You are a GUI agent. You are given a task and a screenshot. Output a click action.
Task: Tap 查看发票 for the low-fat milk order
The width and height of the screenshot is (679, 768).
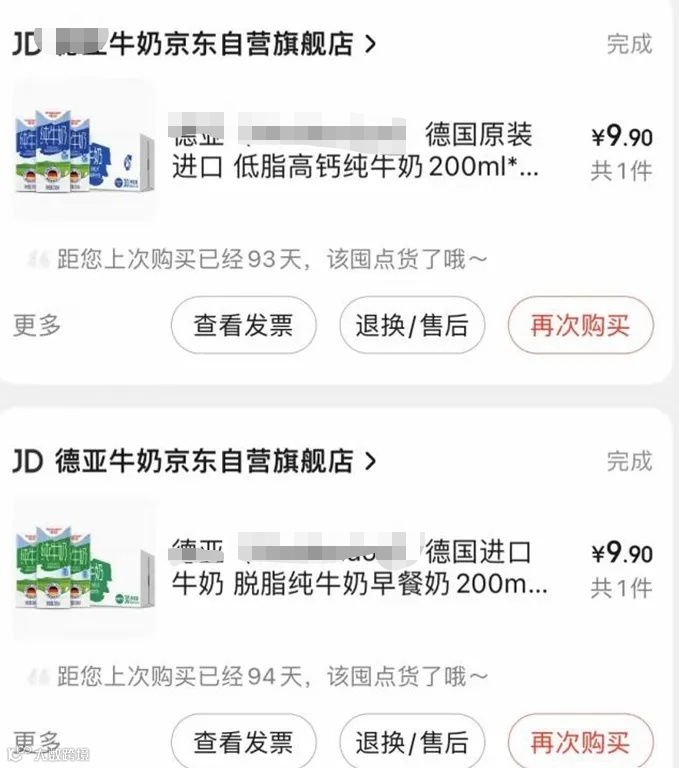pyautogui.click(x=243, y=326)
